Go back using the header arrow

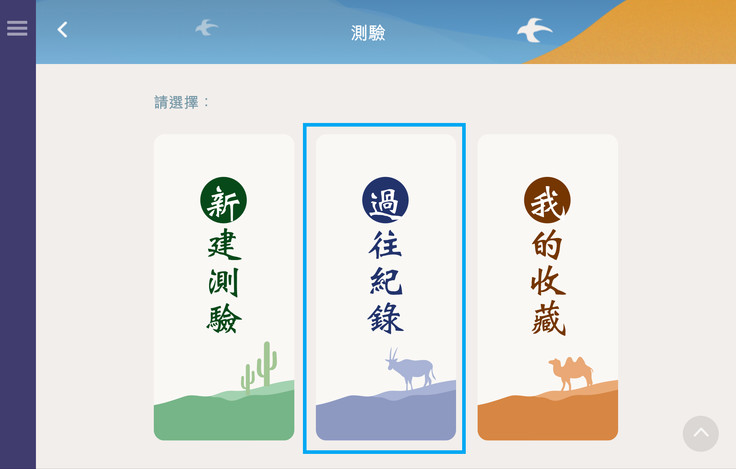[63, 30]
